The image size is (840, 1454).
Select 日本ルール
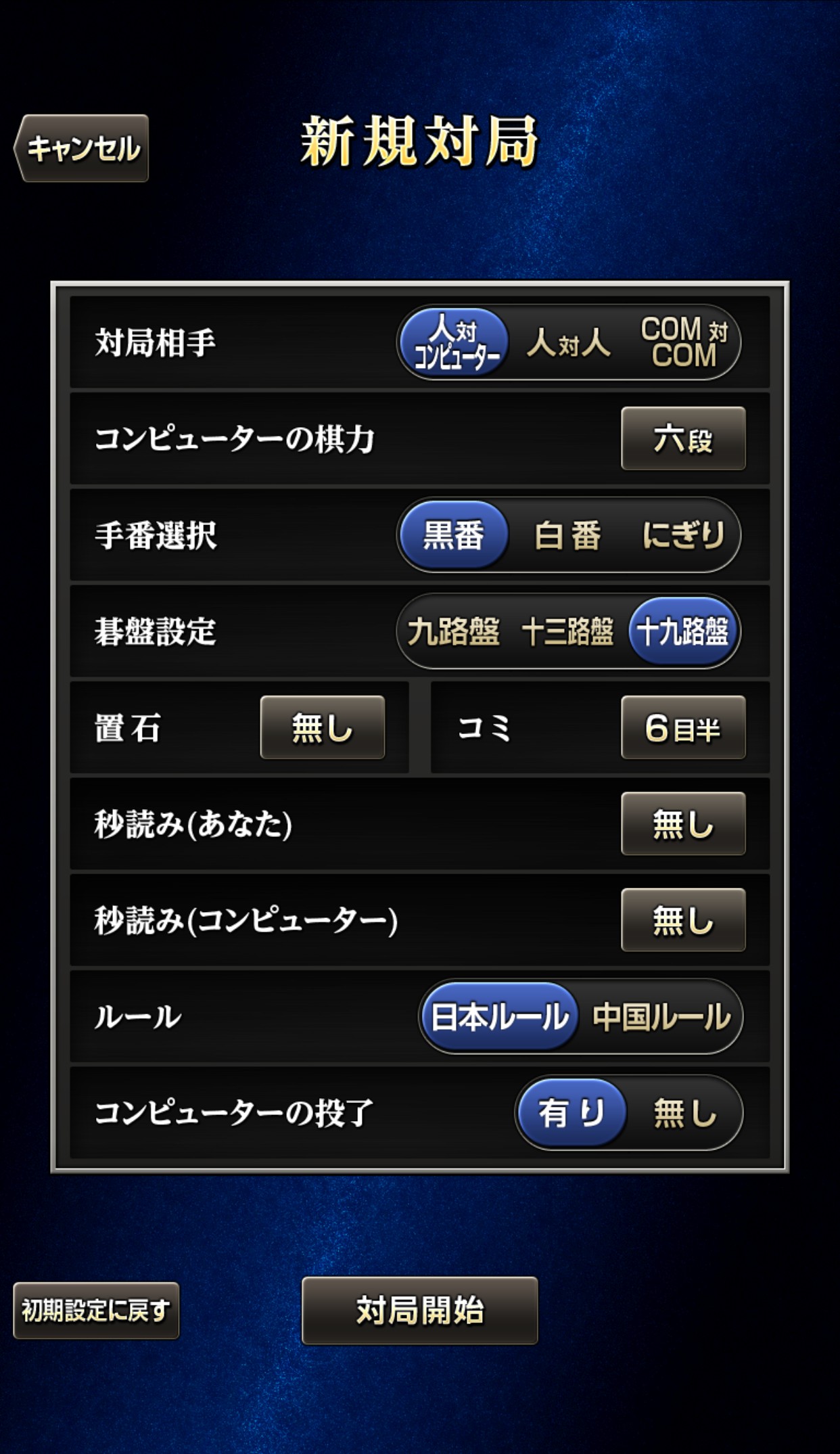click(500, 1017)
